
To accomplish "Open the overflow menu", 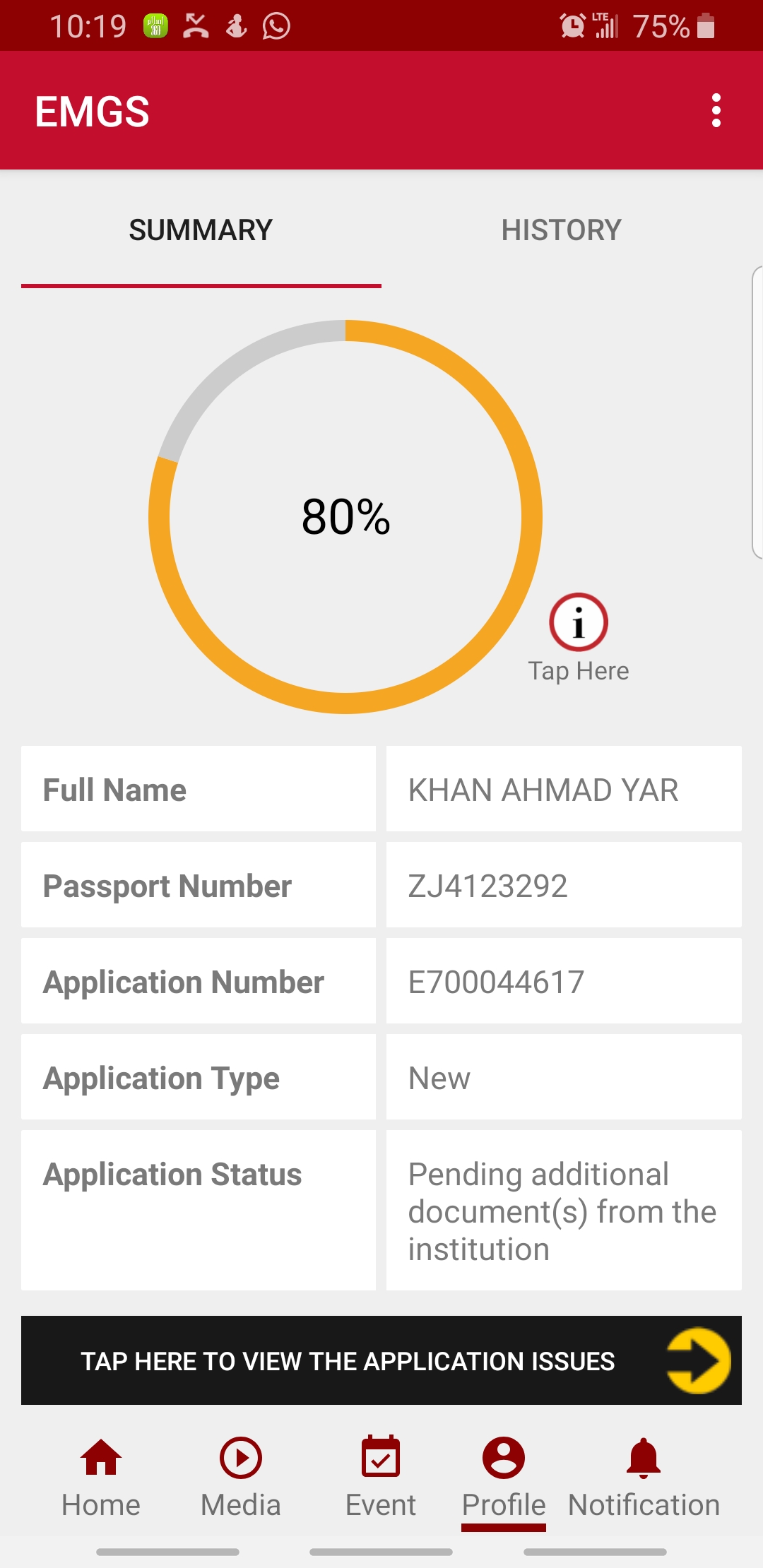I will click(716, 111).
